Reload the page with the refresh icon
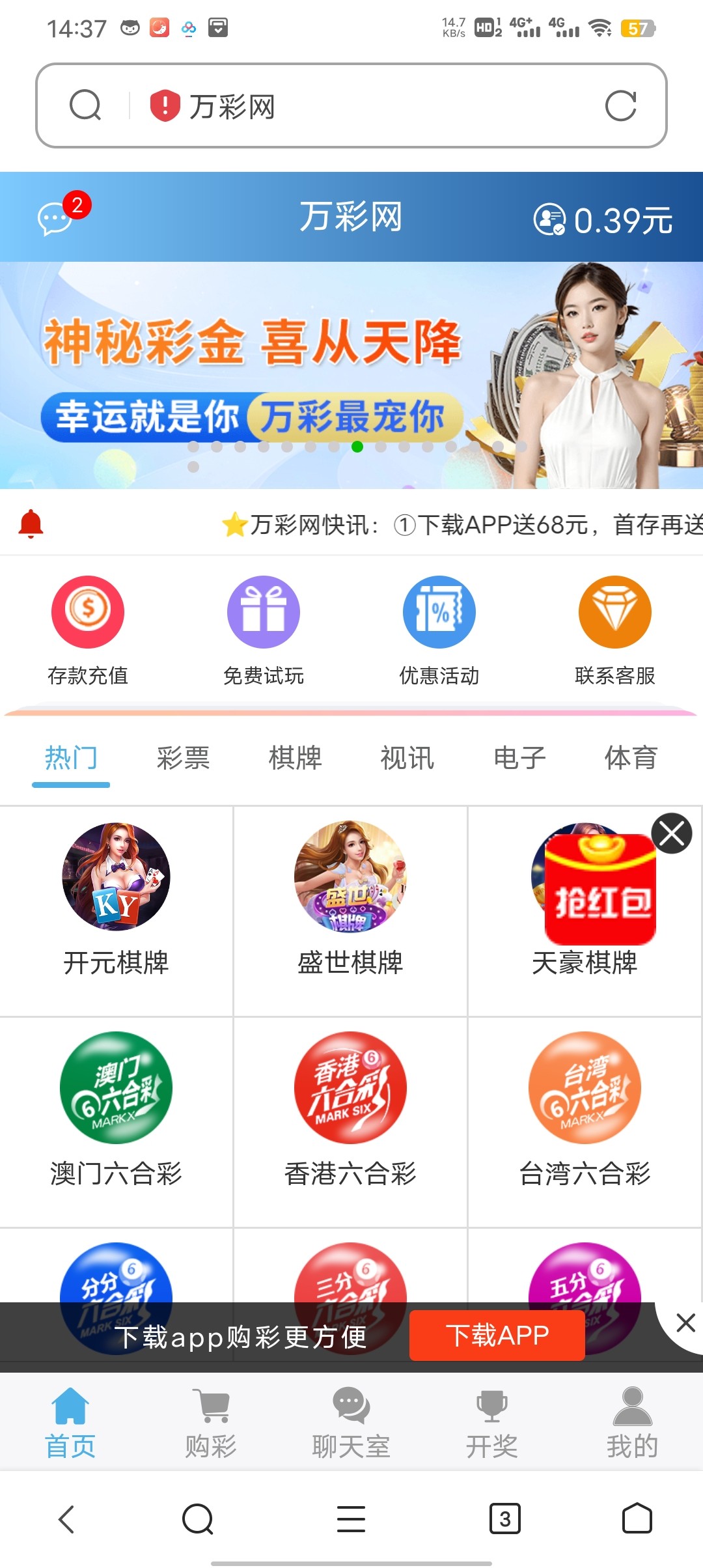Screen dimensions: 703x1568 click(620, 105)
